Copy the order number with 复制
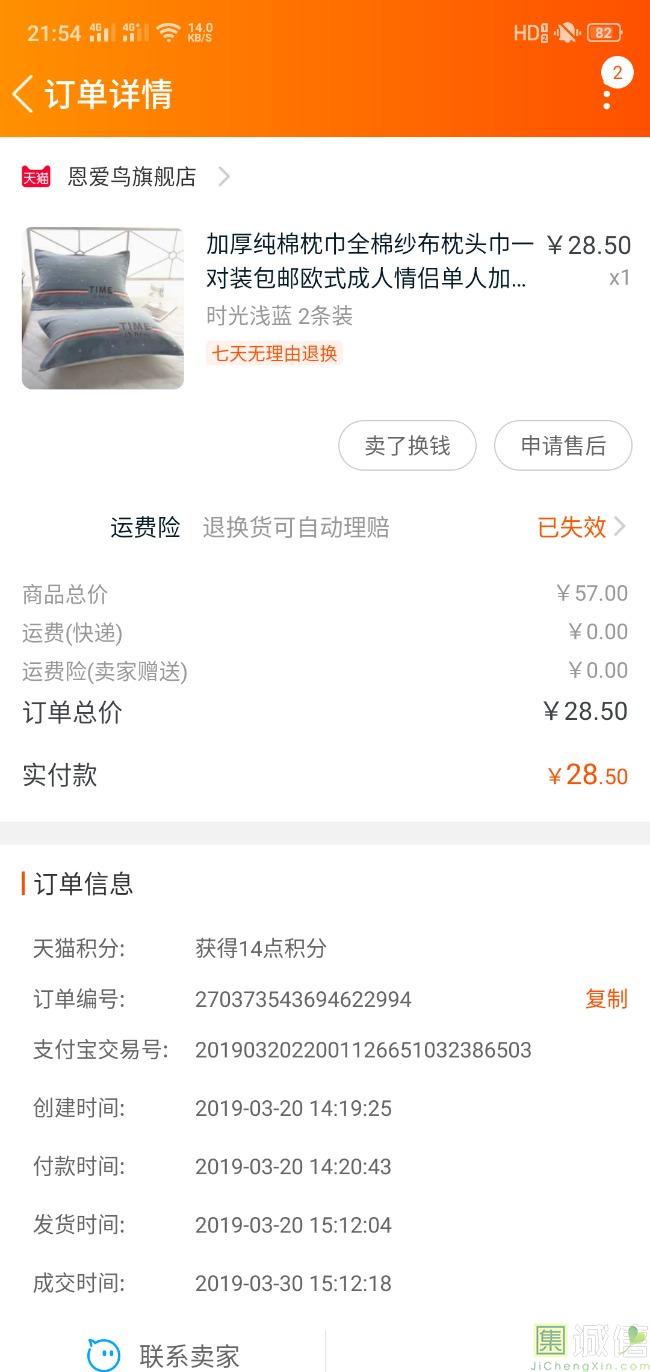650x1372 pixels. tap(606, 999)
